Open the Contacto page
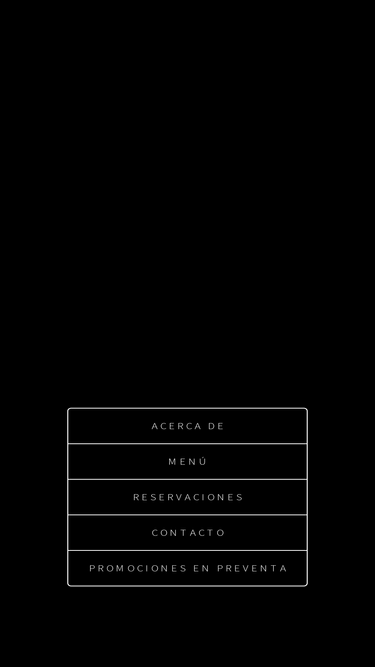The image size is (375, 667). [188, 533]
